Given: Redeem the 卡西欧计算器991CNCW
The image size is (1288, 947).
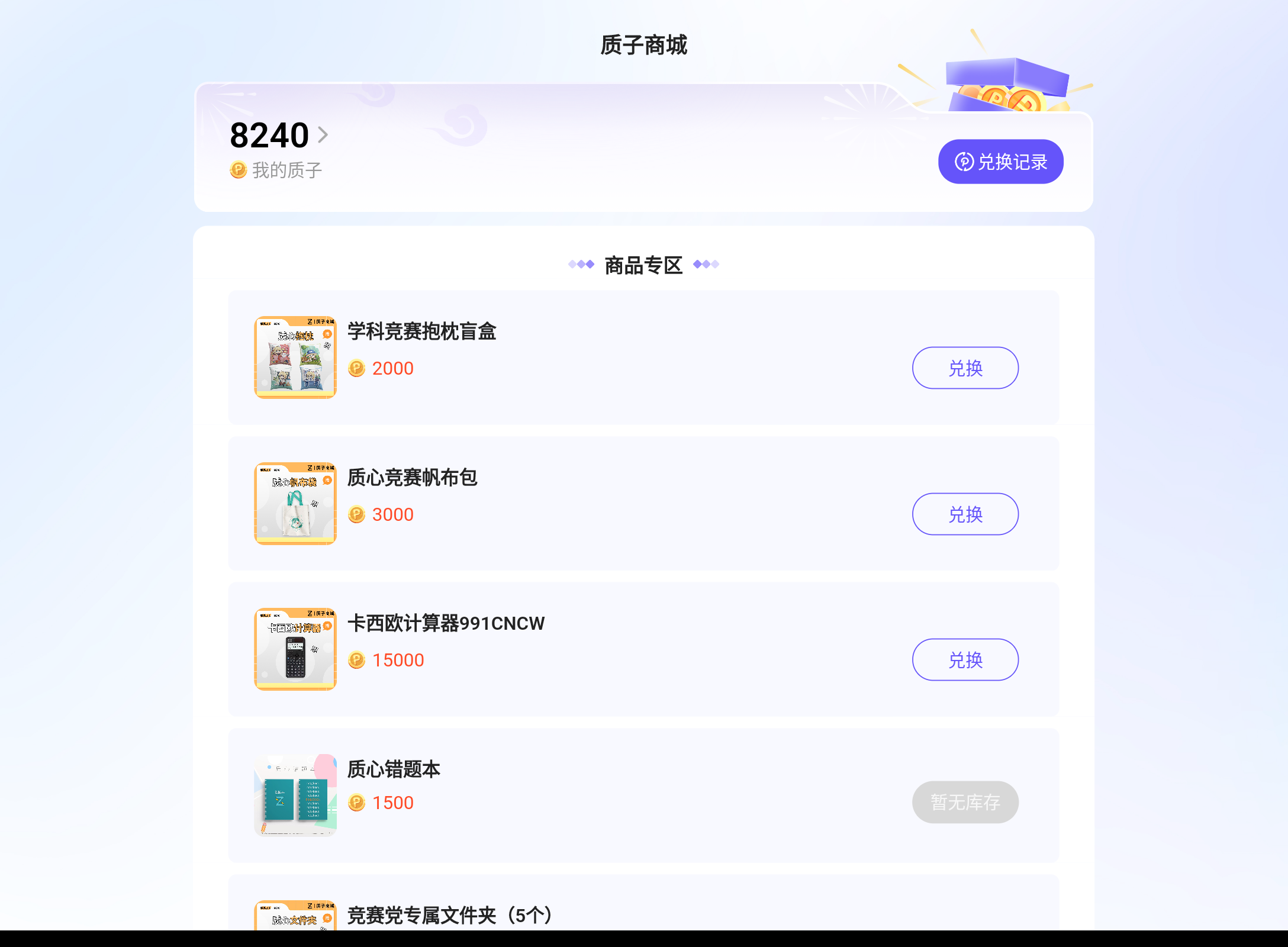Looking at the screenshot, I should point(965,660).
